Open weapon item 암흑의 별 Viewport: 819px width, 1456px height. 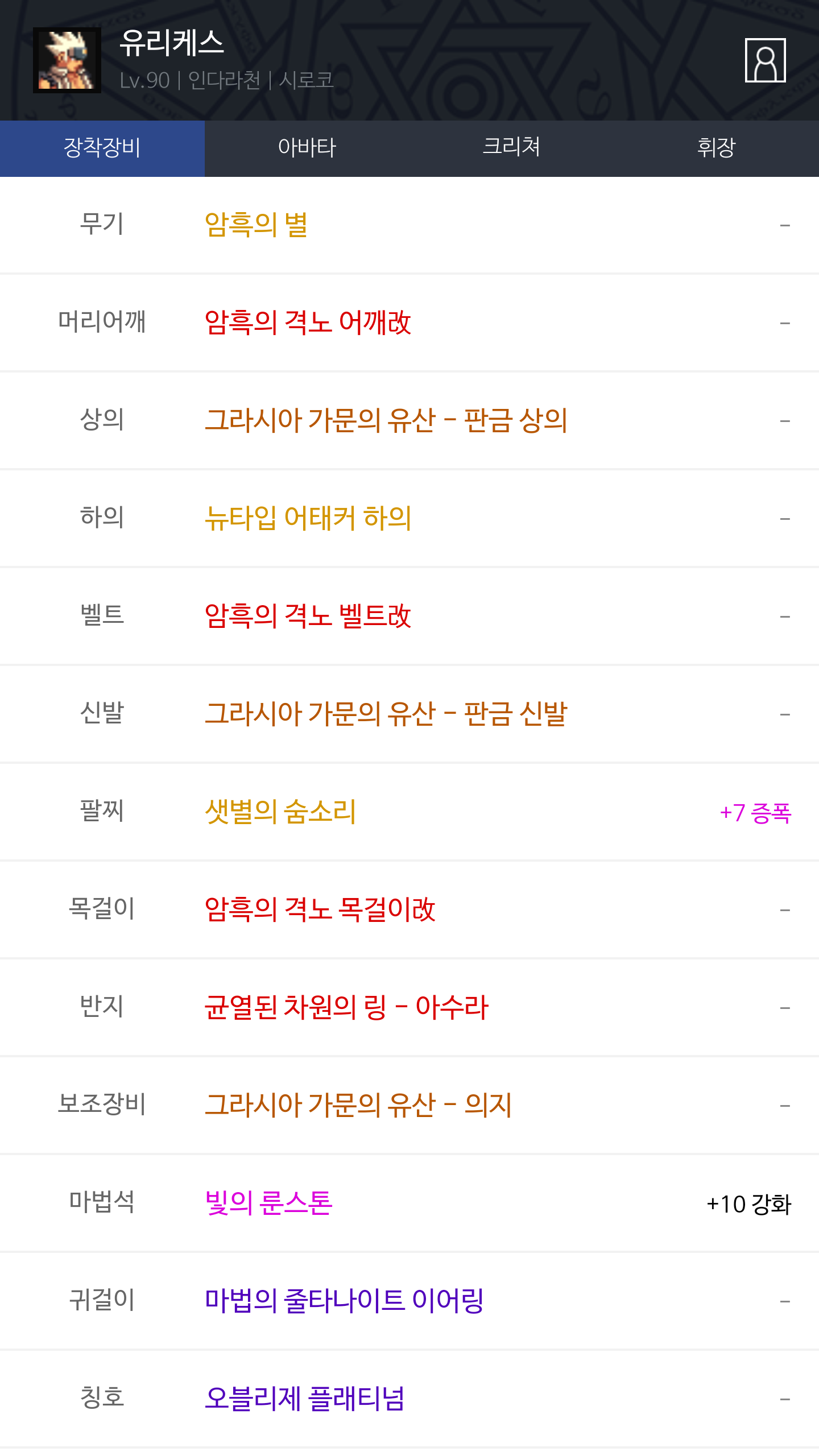point(257,225)
